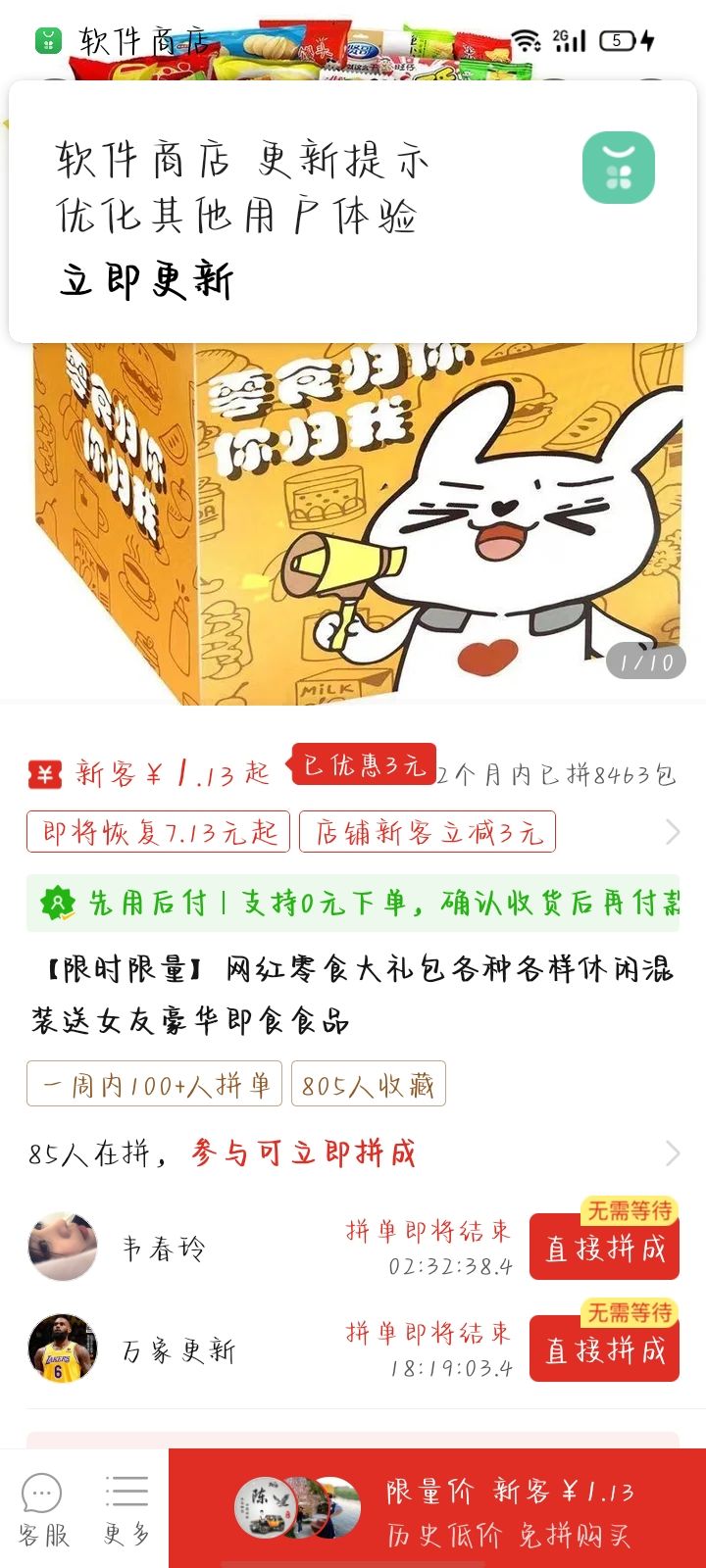Open 韦春玲's profile avatar
The width and height of the screenshot is (706, 1568).
[61, 1247]
